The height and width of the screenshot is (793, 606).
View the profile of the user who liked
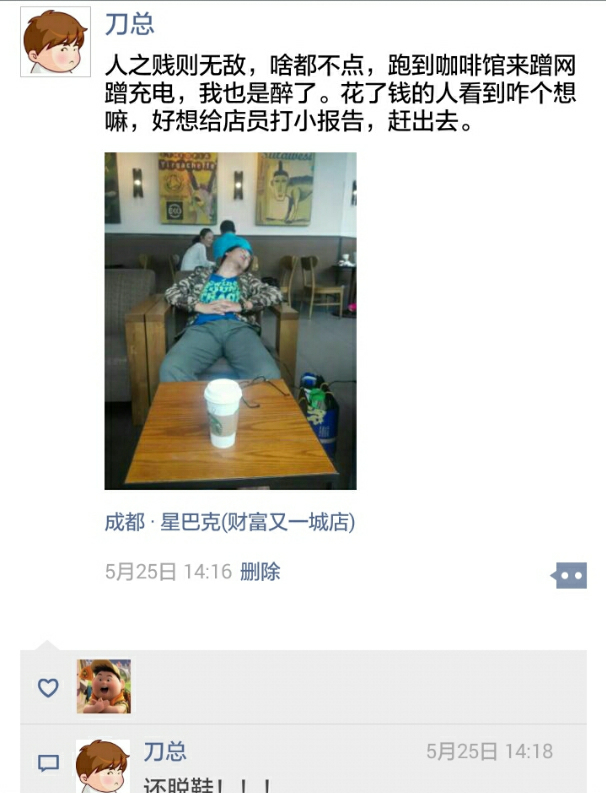(104, 686)
